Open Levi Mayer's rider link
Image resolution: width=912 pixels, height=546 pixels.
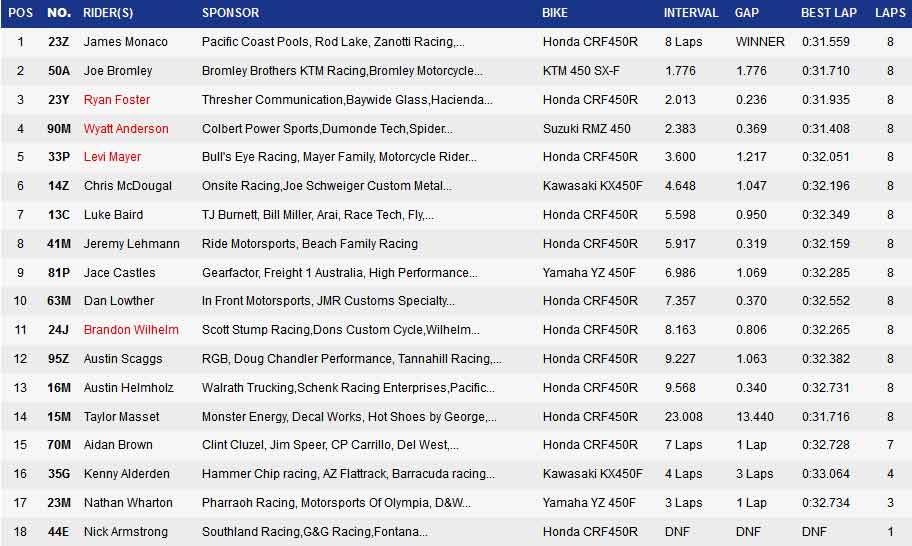112,157
